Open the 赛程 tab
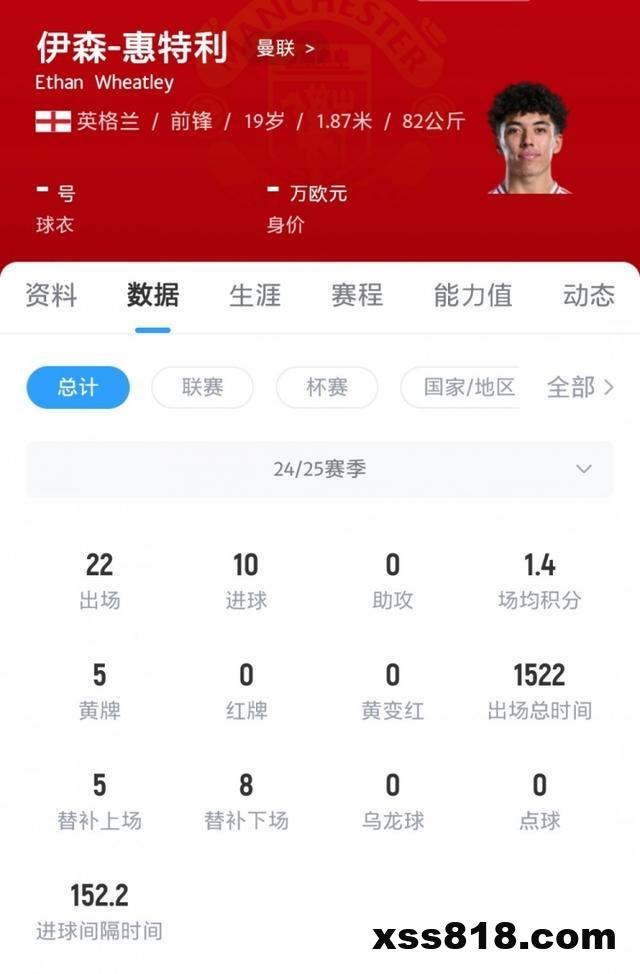 [357, 295]
